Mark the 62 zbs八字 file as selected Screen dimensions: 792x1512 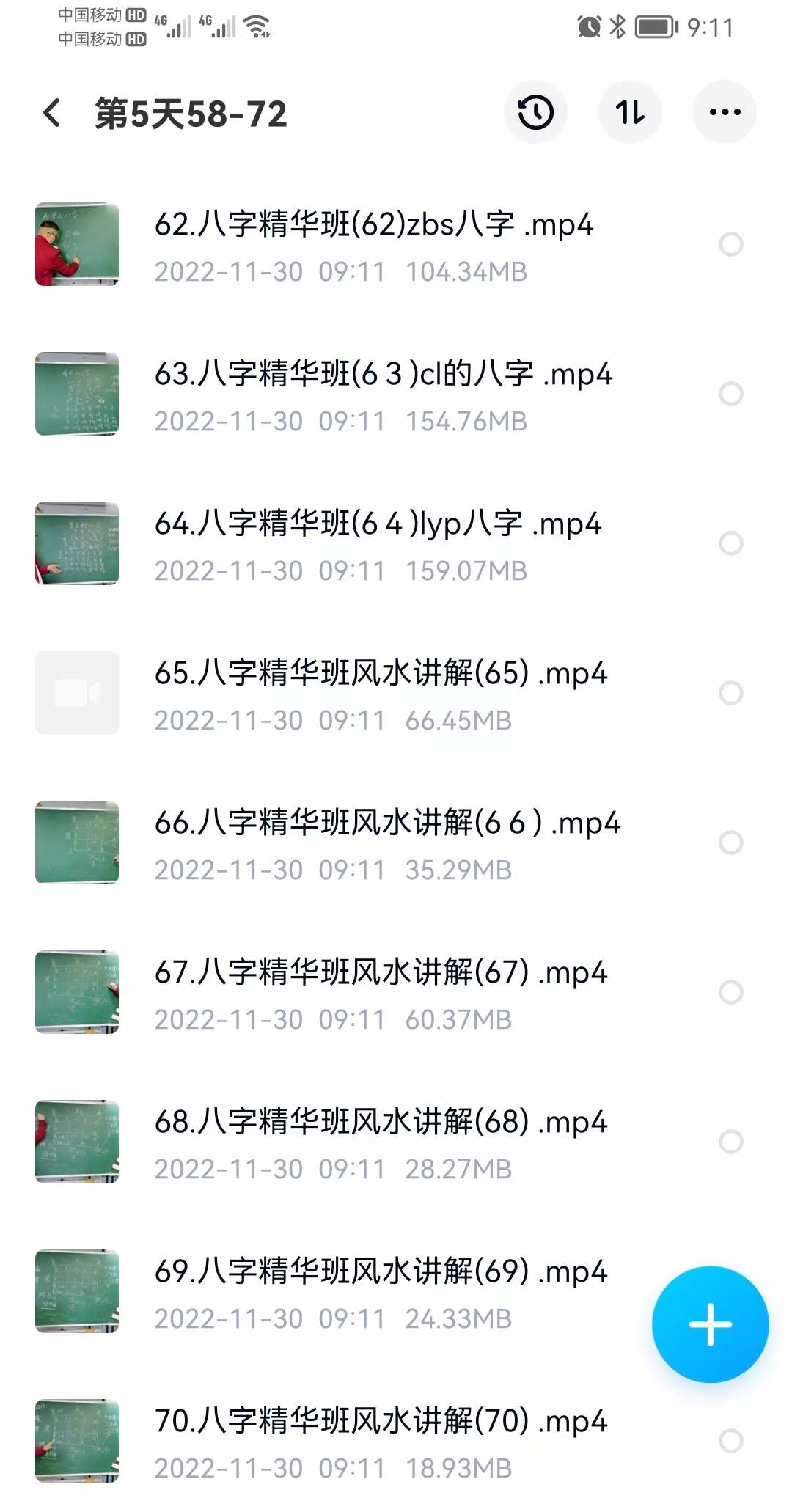[730, 244]
